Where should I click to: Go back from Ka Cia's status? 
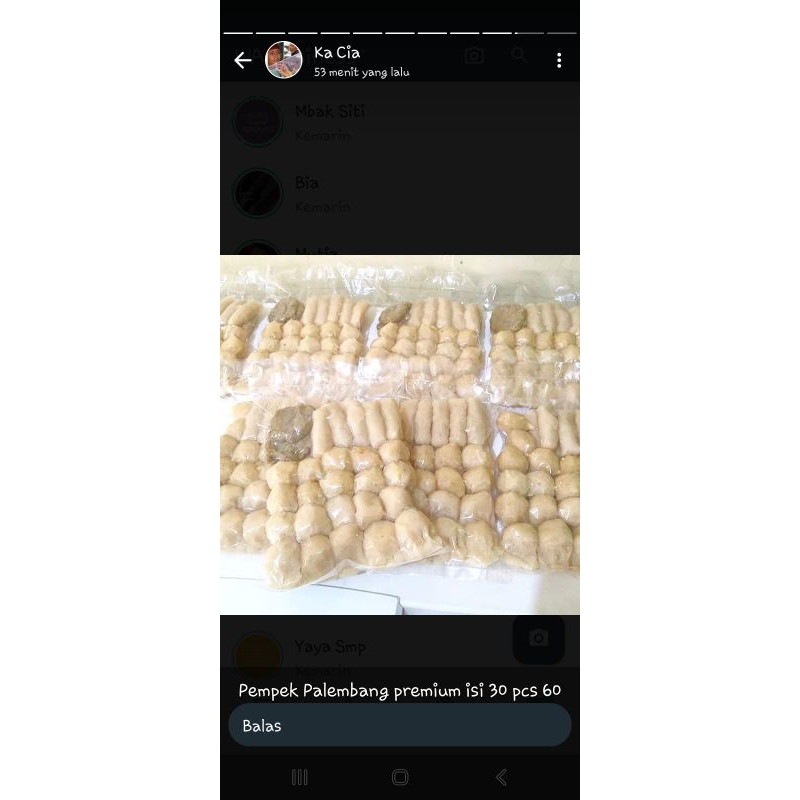click(242, 60)
